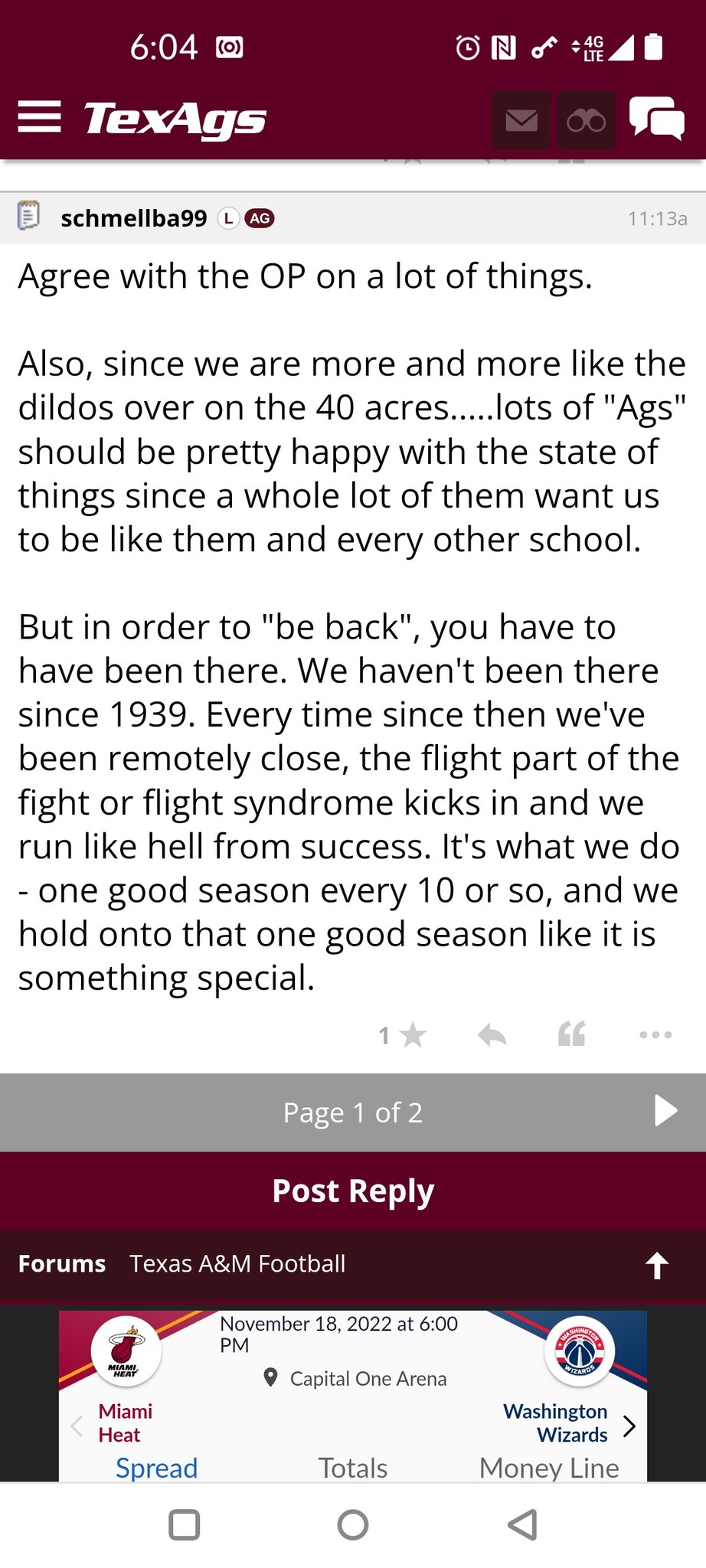Switch to Totals tab
The image size is (706, 1568).
(353, 1468)
